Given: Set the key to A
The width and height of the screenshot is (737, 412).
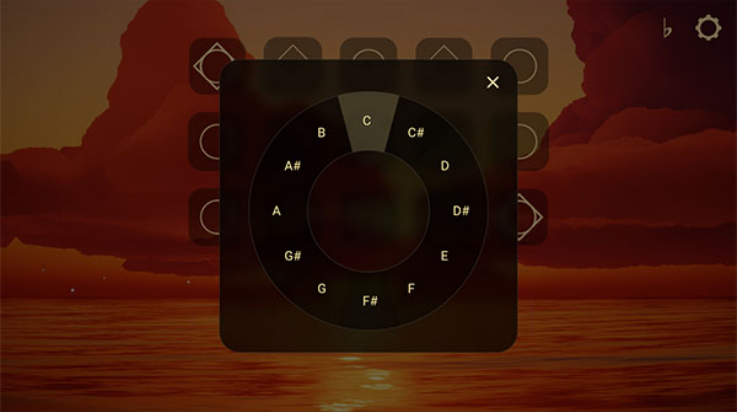Looking at the screenshot, I should [x=277, y=211].
